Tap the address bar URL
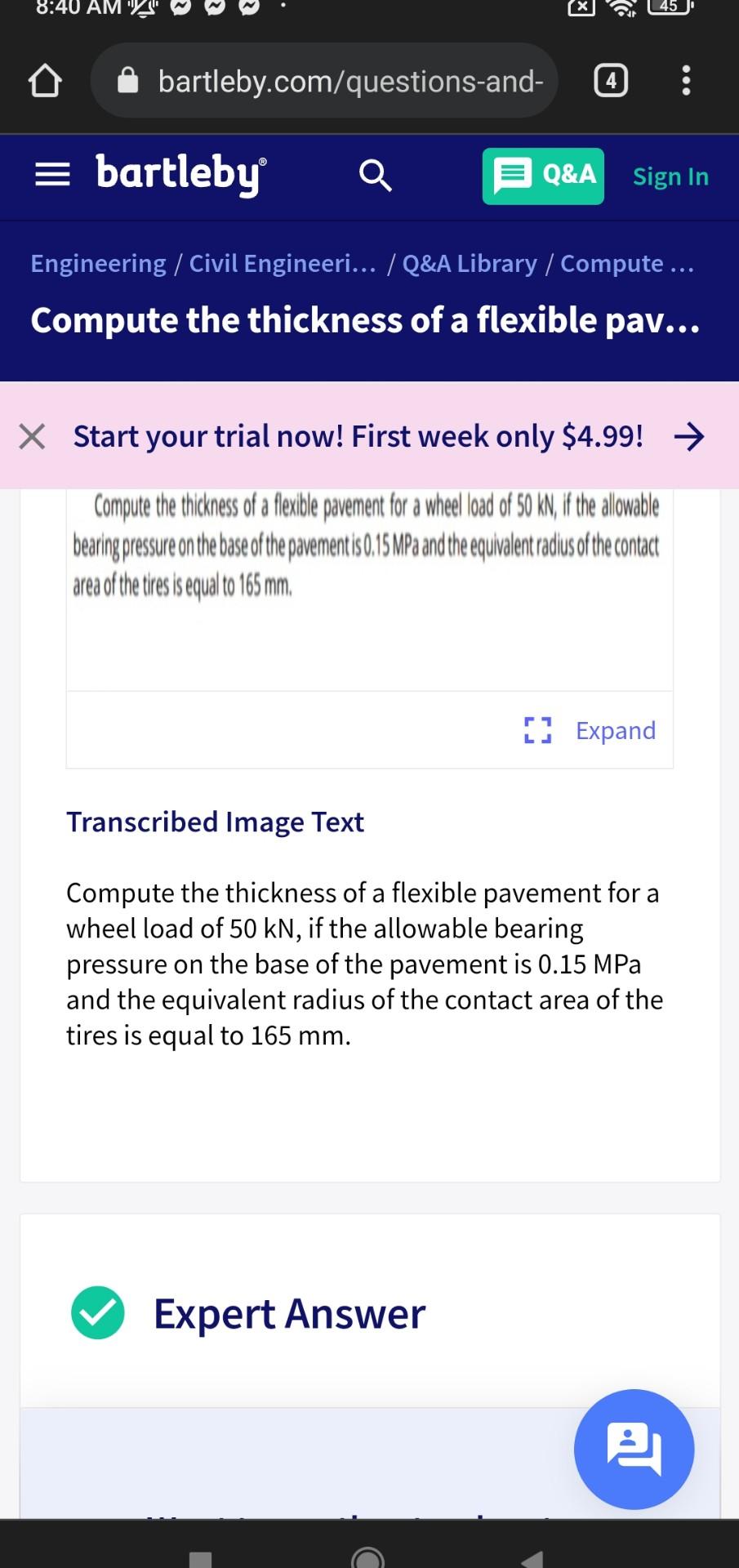The image size is (739, 1568). point(351,80)
